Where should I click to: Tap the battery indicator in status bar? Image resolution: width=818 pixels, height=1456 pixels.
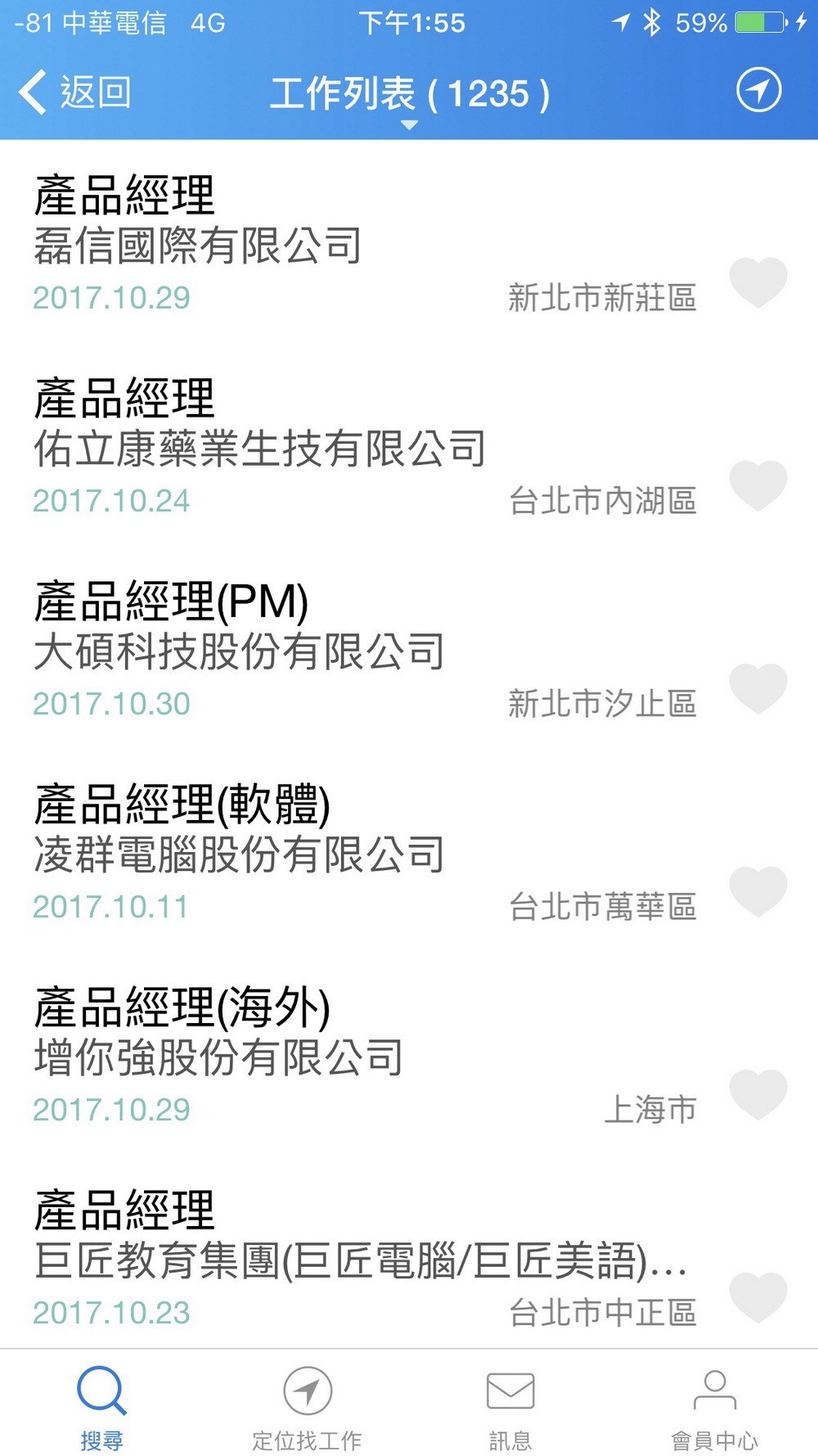click(761, 22)
